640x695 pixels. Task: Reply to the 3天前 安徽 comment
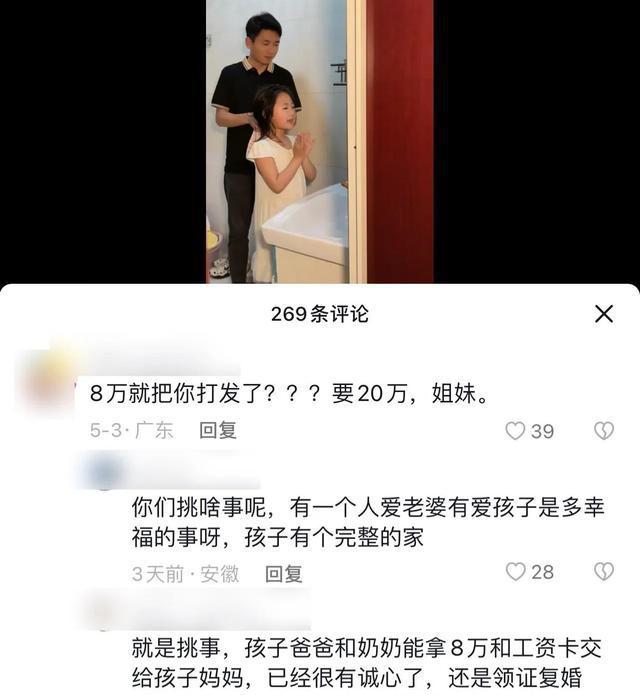click(283, 574)
